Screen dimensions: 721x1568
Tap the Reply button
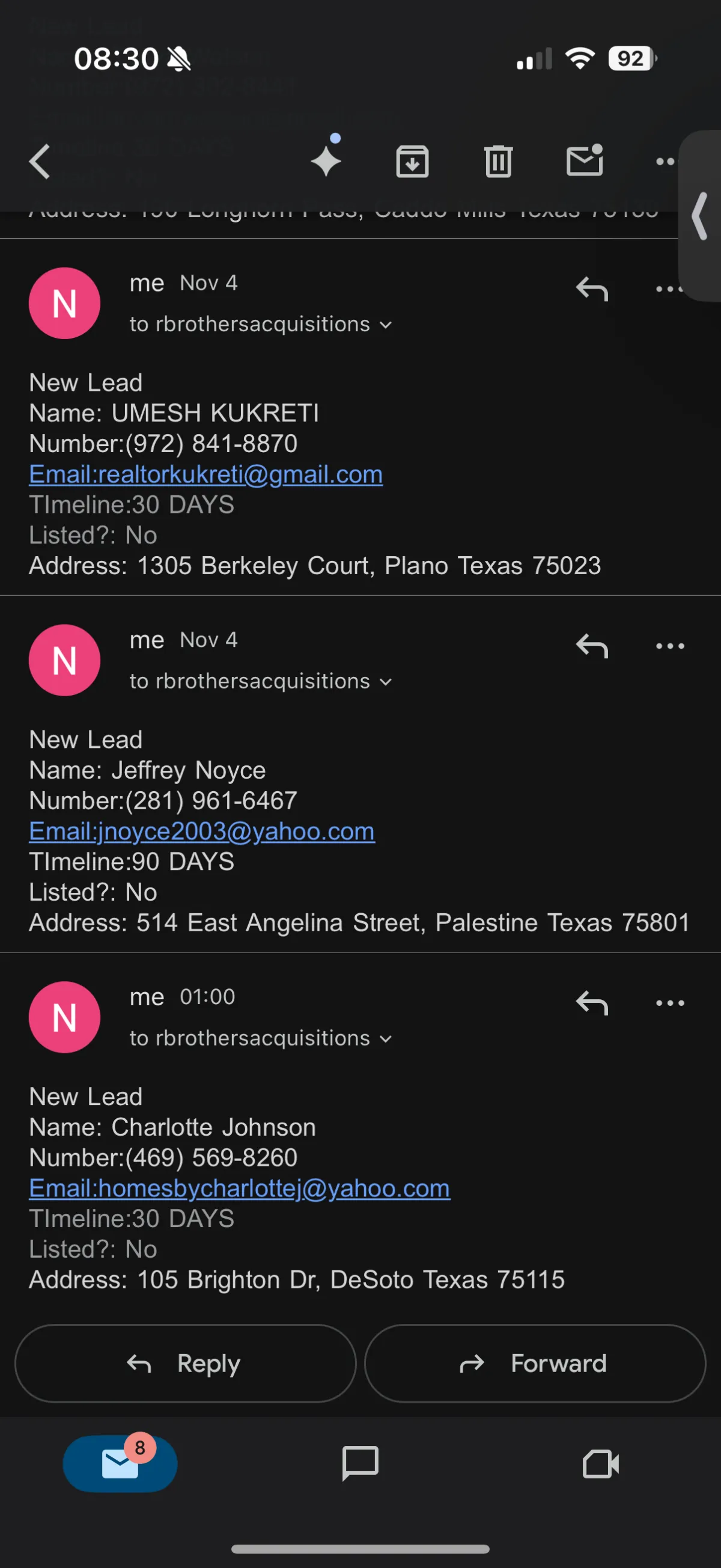[x=185, y=1364]
